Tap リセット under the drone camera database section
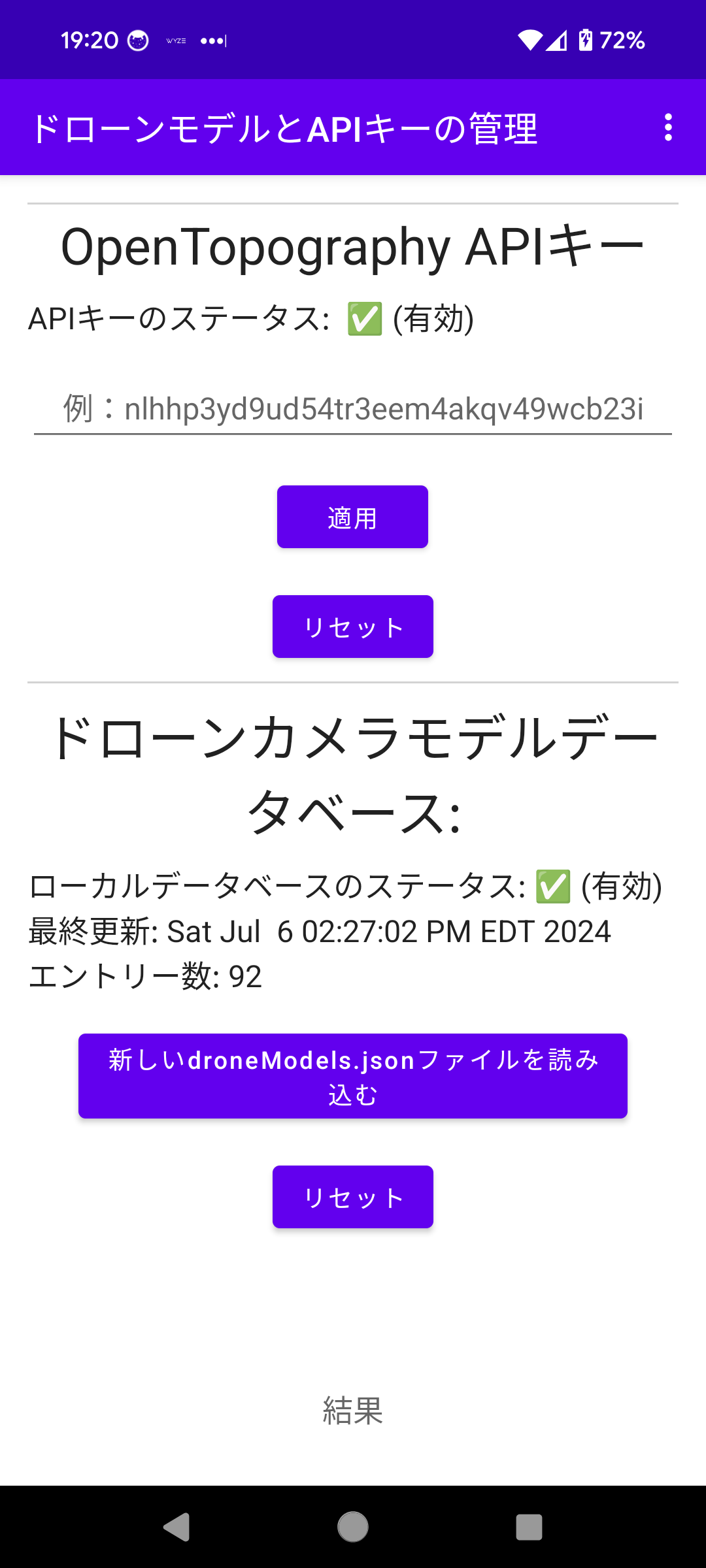The height and width of the screenshot is (1568, 706). pos(352,1197)
